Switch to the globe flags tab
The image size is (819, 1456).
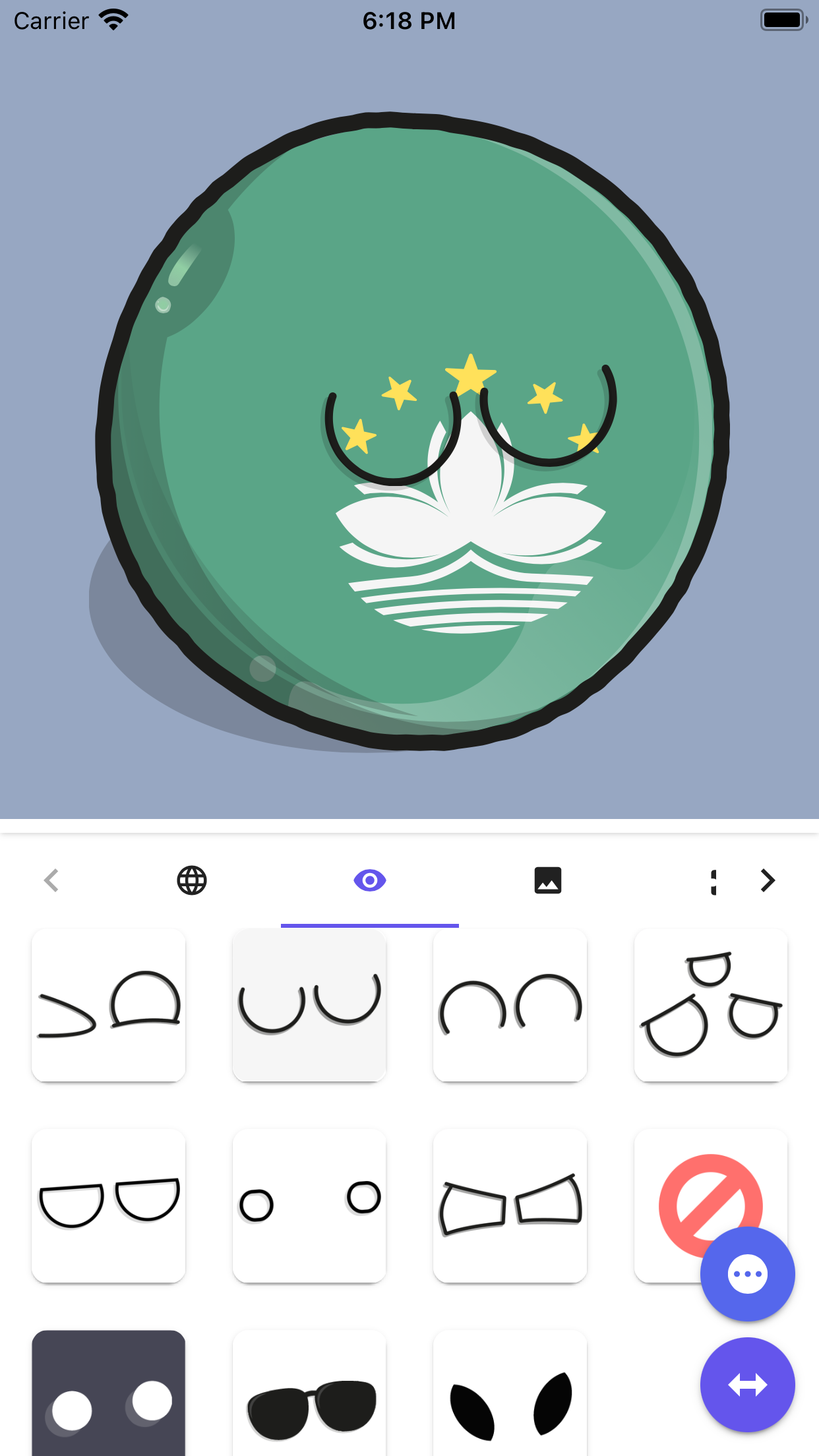click(x=192, y=880)
